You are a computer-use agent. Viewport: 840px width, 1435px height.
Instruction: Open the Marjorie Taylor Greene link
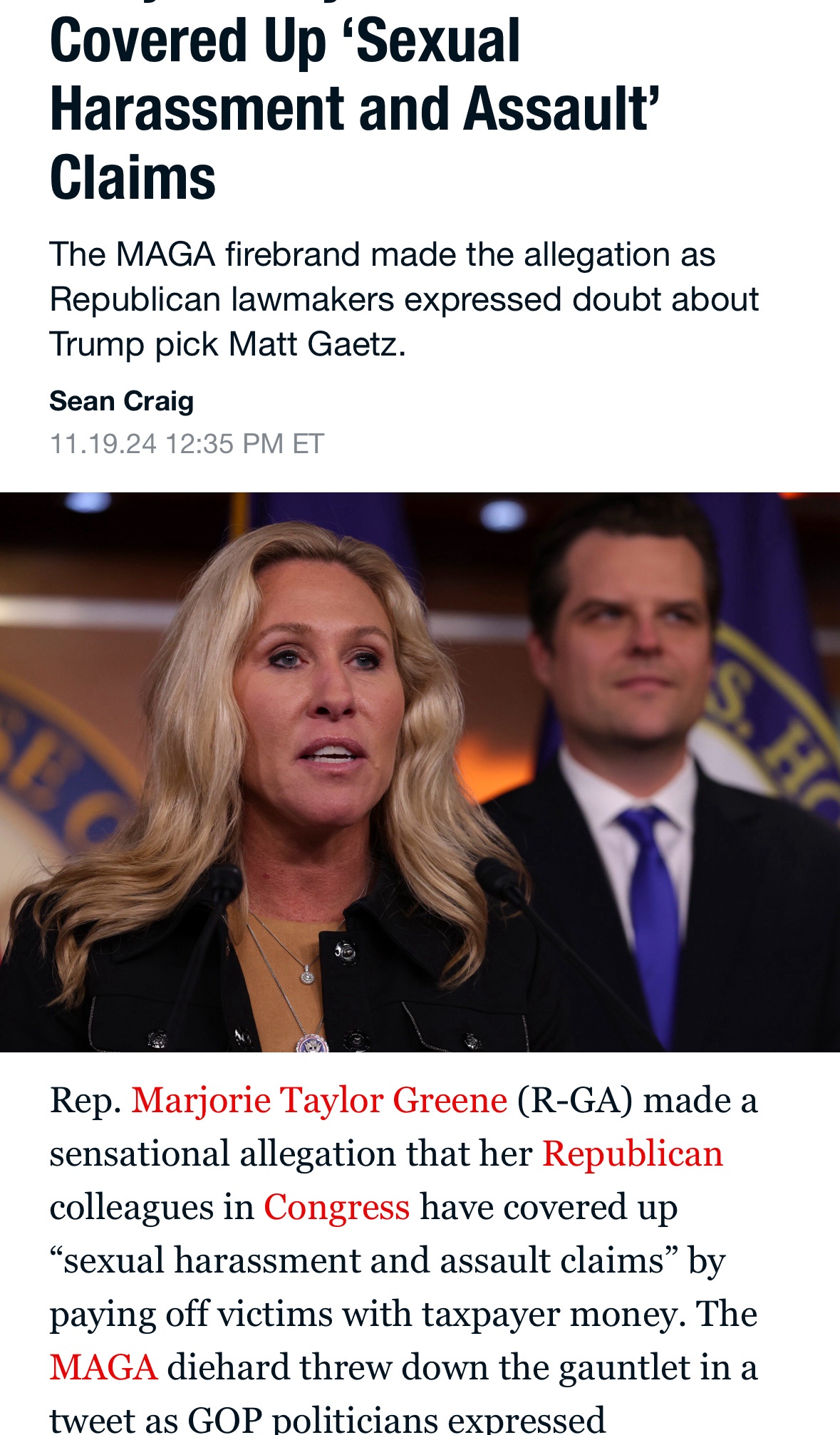coord(318,1100)
